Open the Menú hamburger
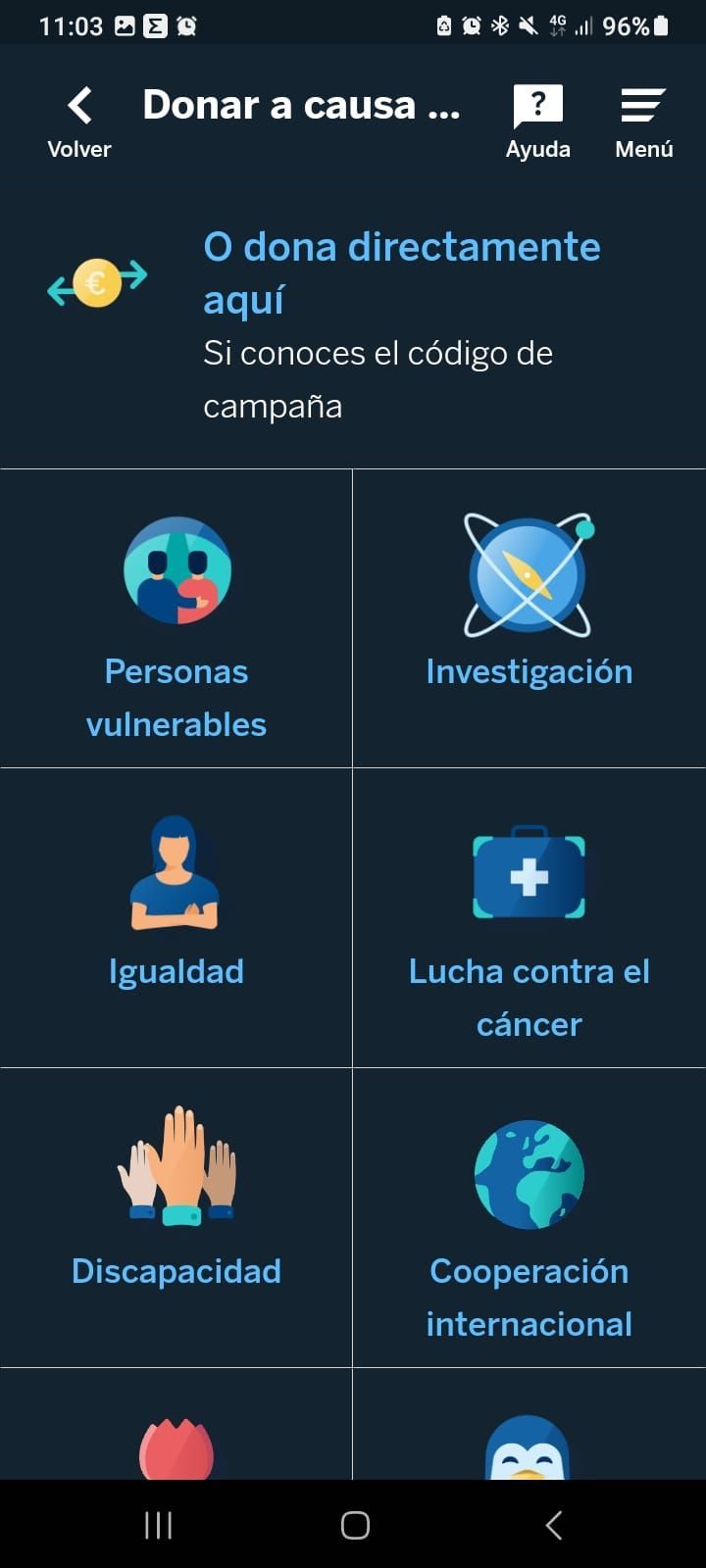 [x=643, y=122]
